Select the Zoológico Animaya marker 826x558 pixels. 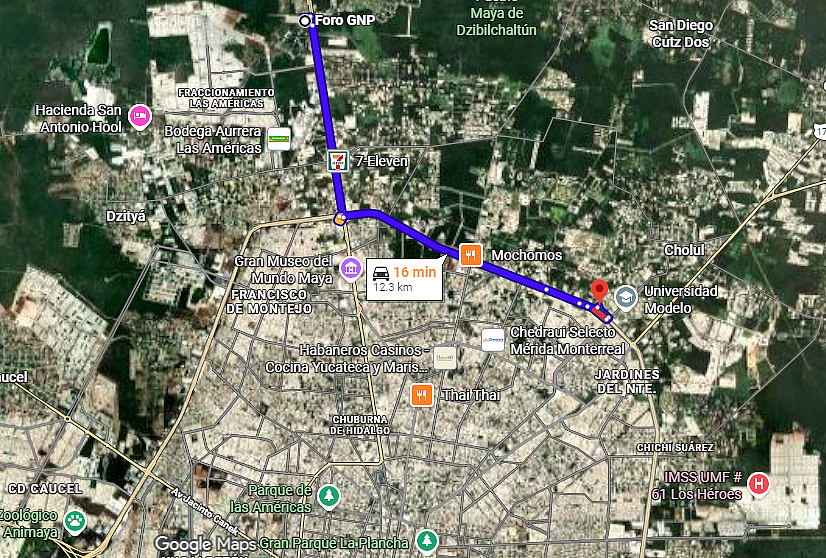click(75, 521)
